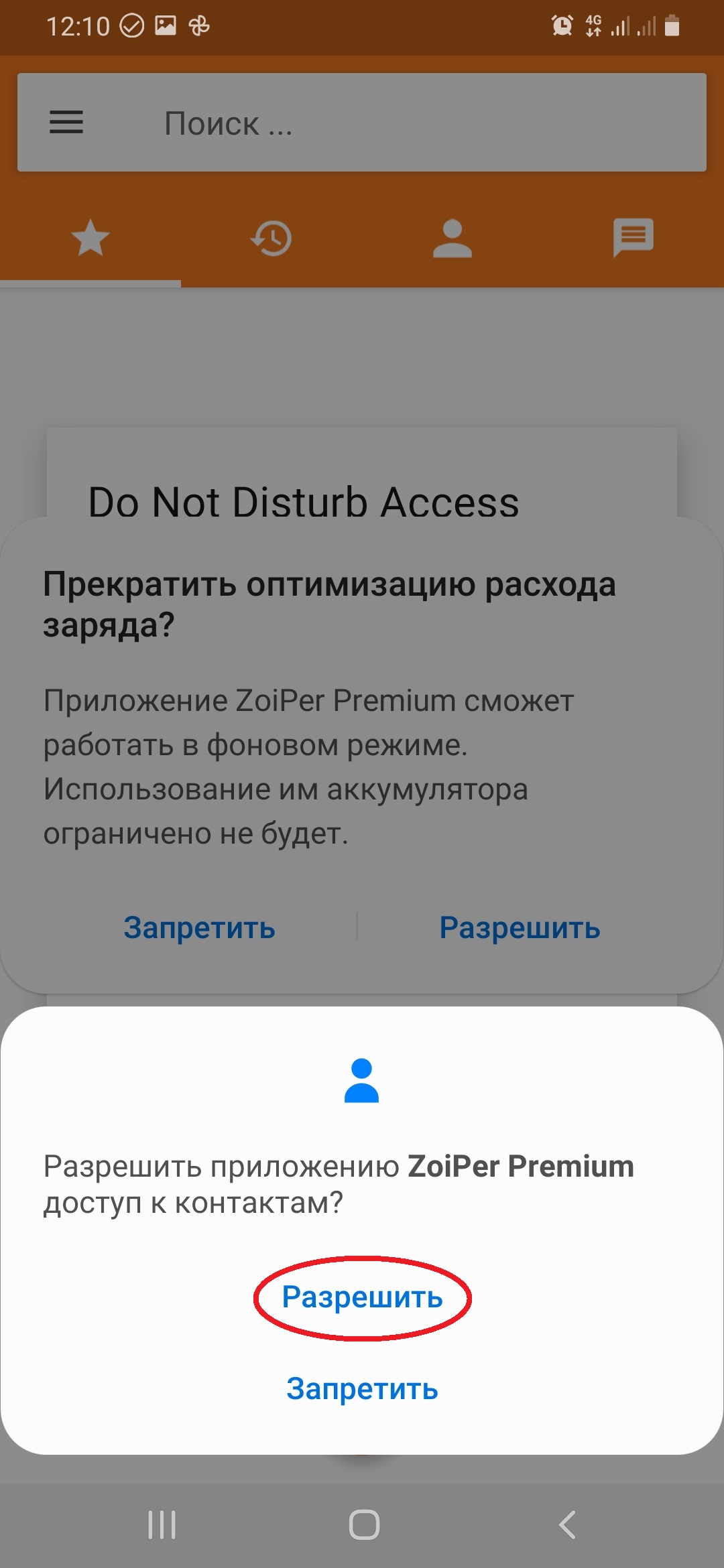Switch to the favorites star tab

tap(90, 239)
